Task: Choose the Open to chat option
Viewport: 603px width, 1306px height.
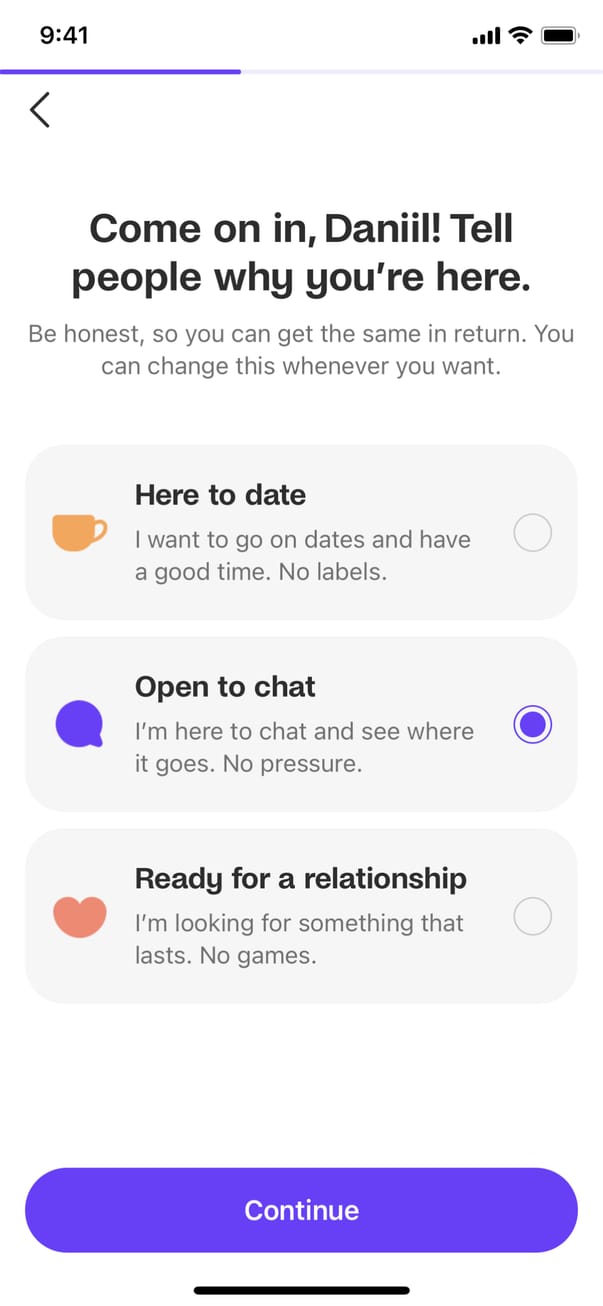Action: pyautogui.click(x=301, y=724)
